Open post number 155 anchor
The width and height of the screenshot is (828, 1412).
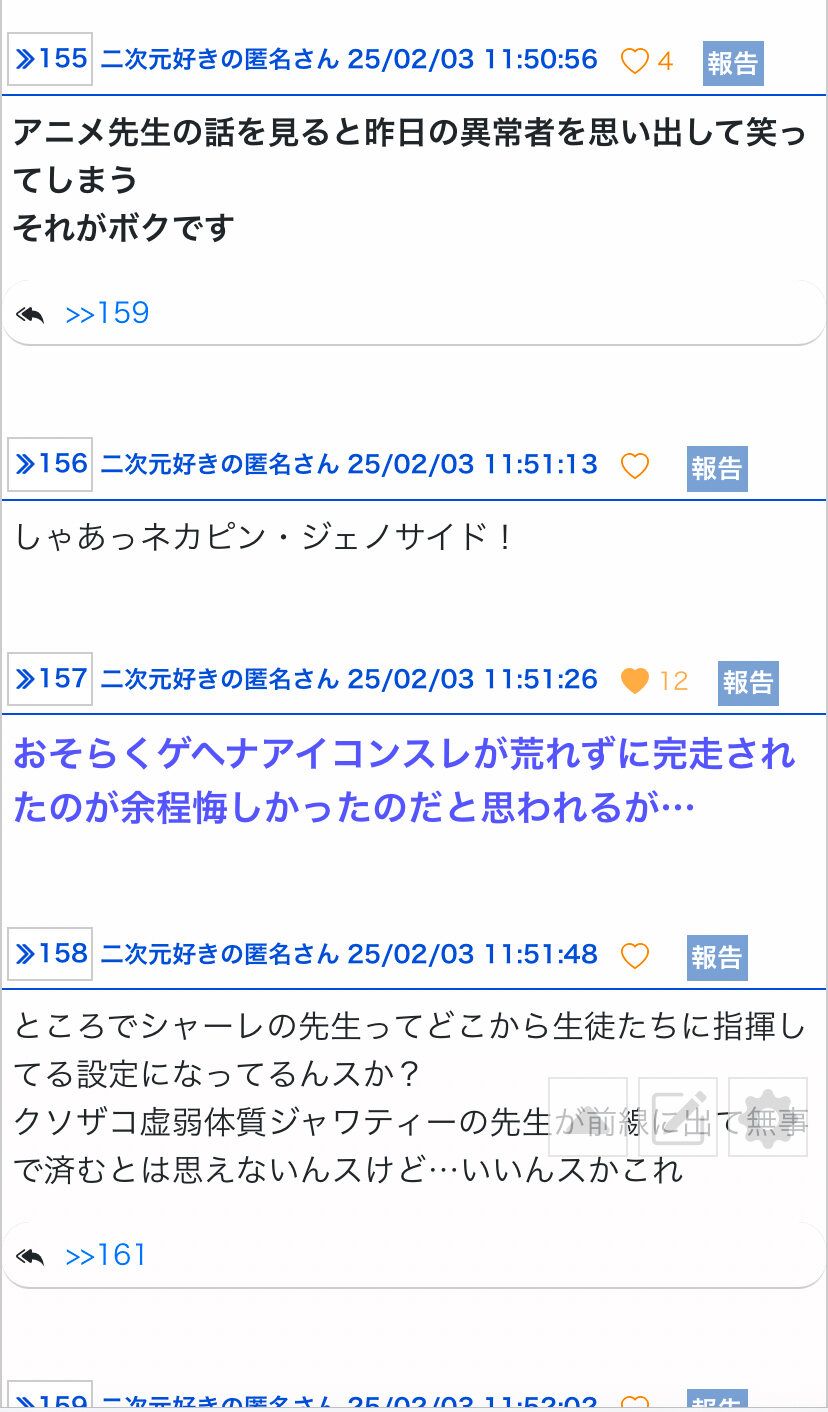pyautogui.click(x=50, y=60)
